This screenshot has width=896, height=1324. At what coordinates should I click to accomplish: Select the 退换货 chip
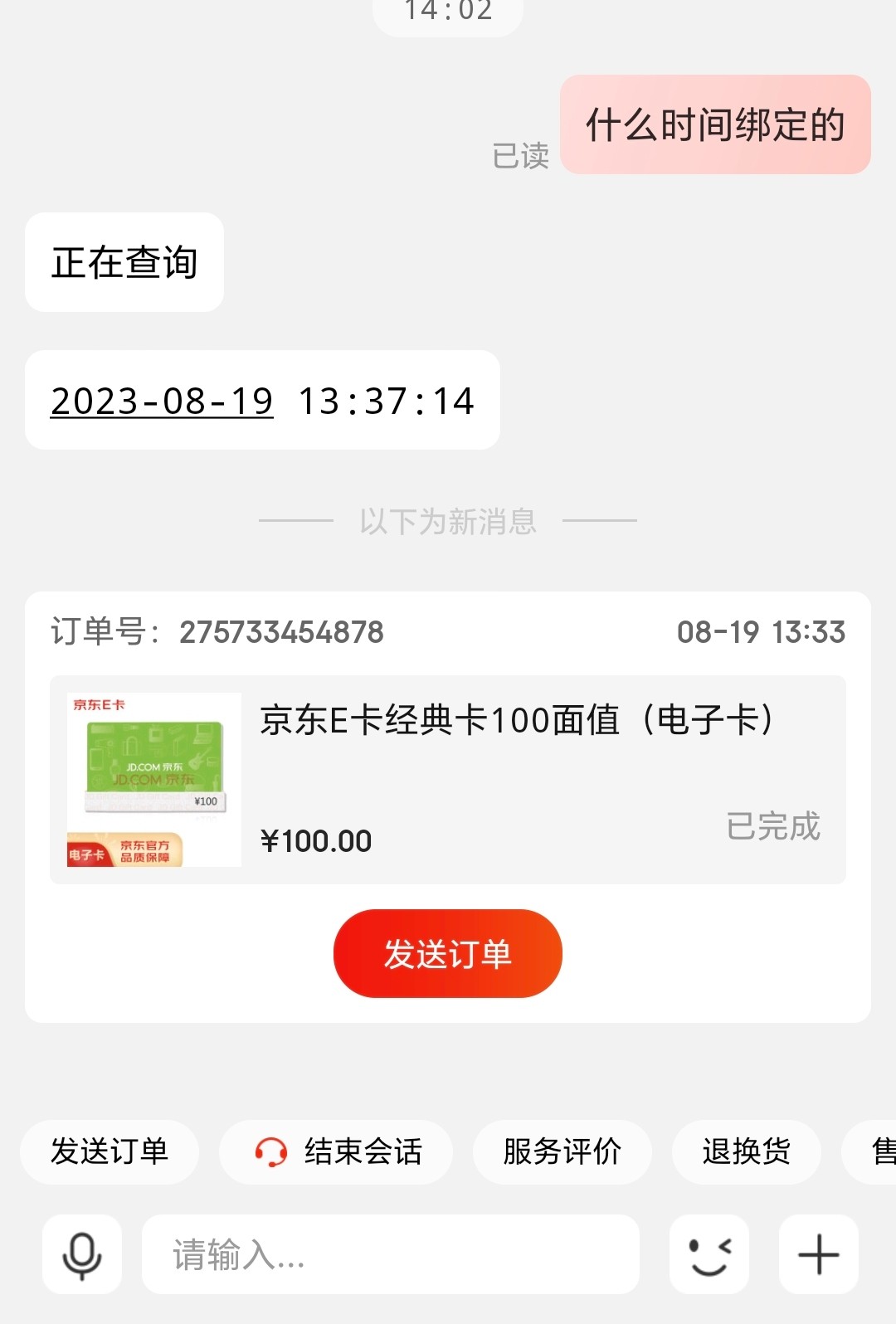746,1151
